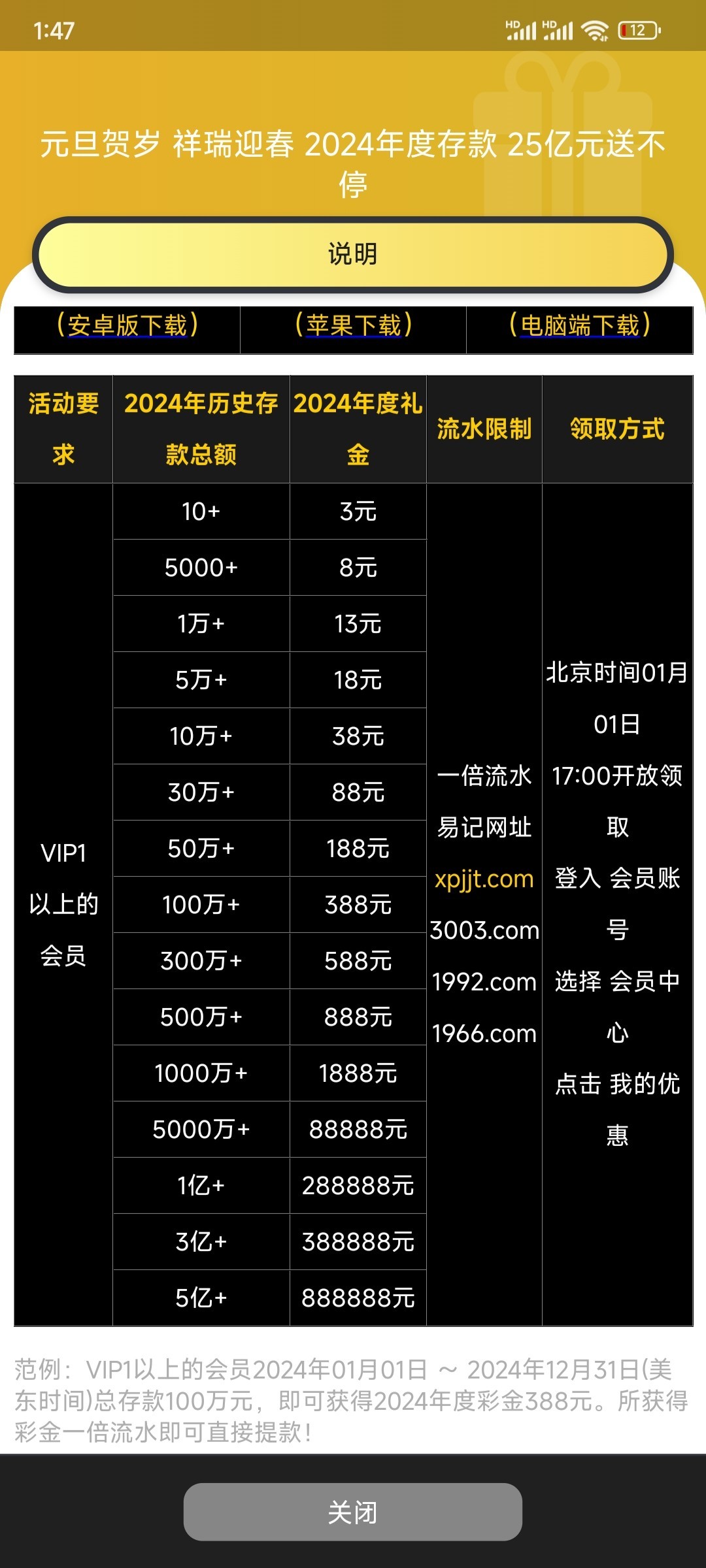Close the dialog with 关闭
Viewport: 706px width, 1568px height.
353,1512
